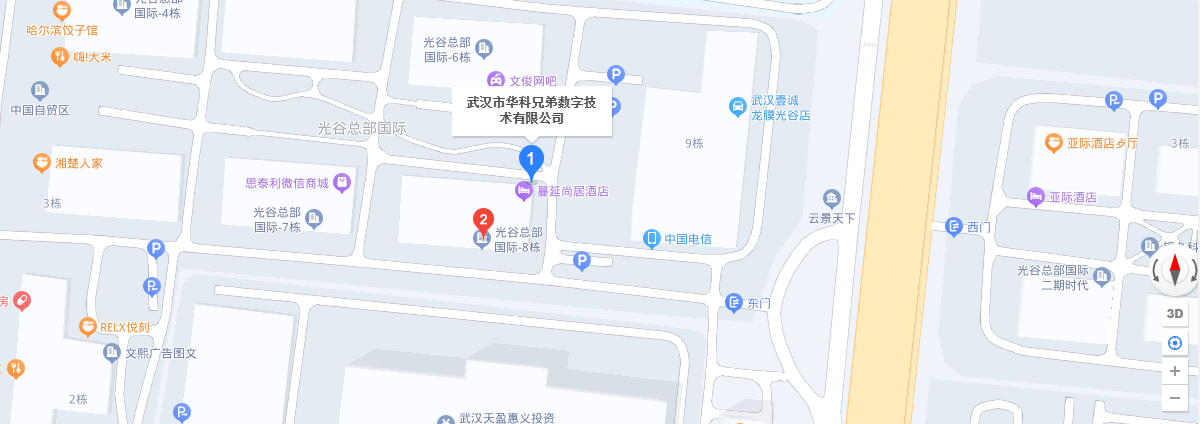The image size is (1200, 424).
Task: Reset map orientation with the compass
Action: pos(1175,270)
